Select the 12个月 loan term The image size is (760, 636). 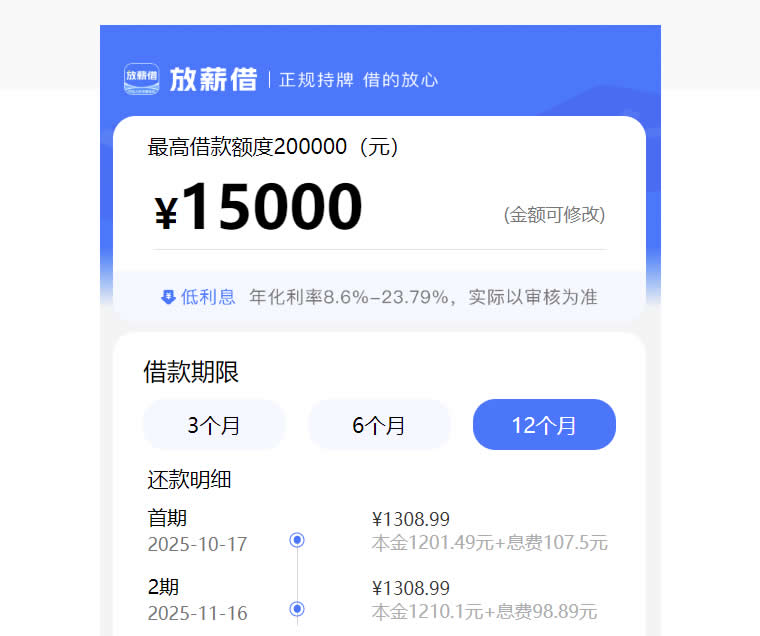[x=544, y=425]
